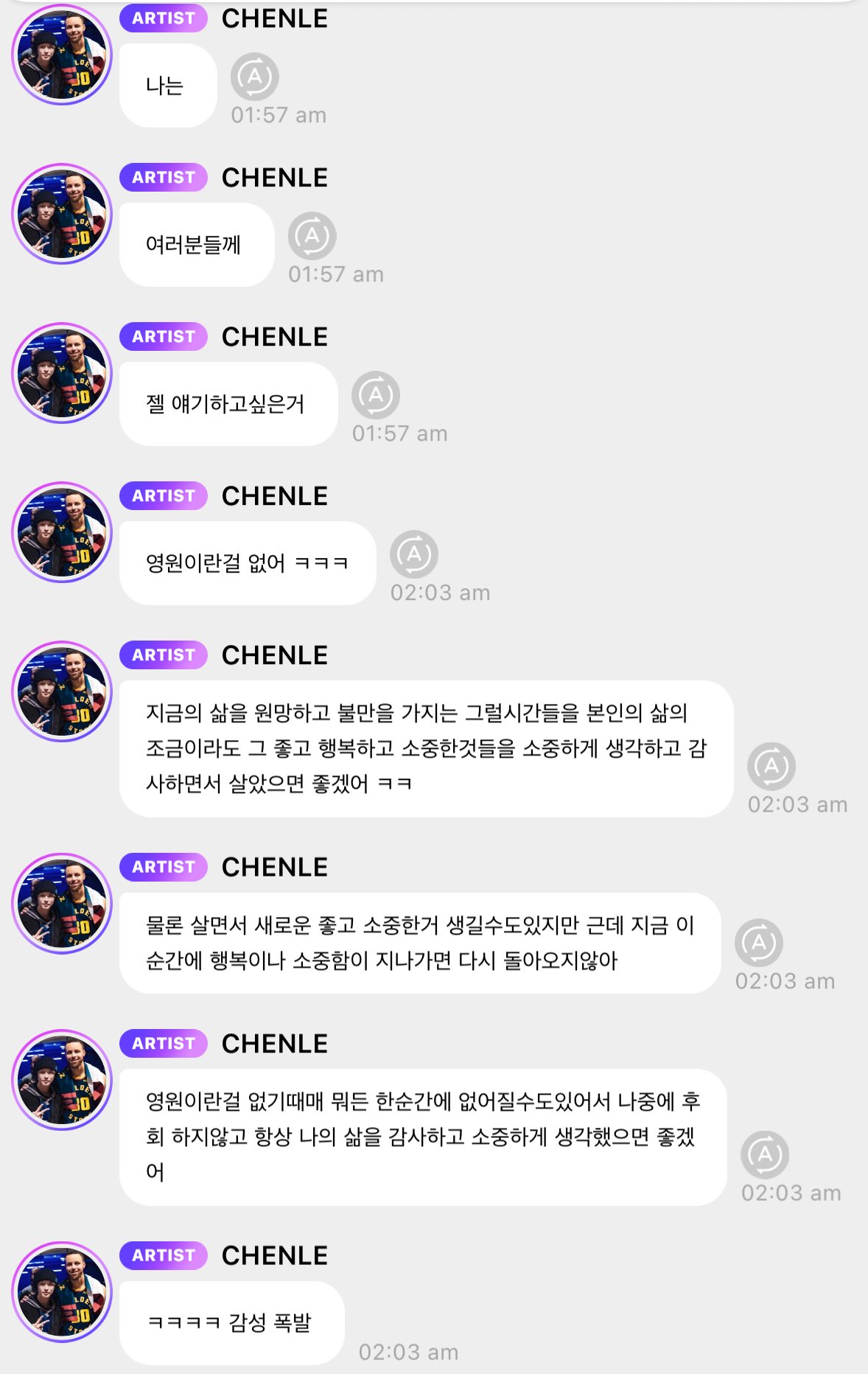Viewport: 868px width, 1374px height.
Task: Translate the "젤 얘기하고싶은거" message
Action: click(x=376, y=395)
